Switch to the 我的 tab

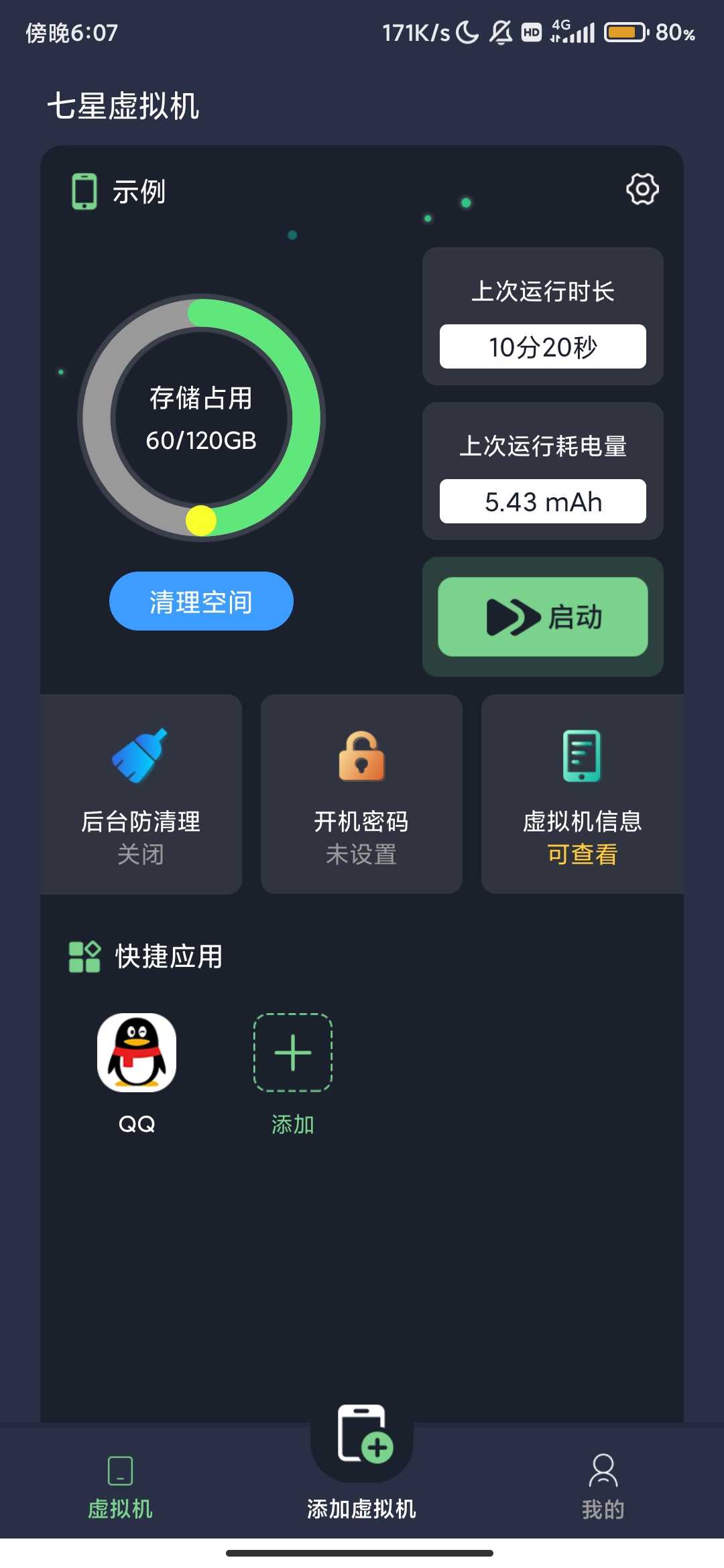603,1484
